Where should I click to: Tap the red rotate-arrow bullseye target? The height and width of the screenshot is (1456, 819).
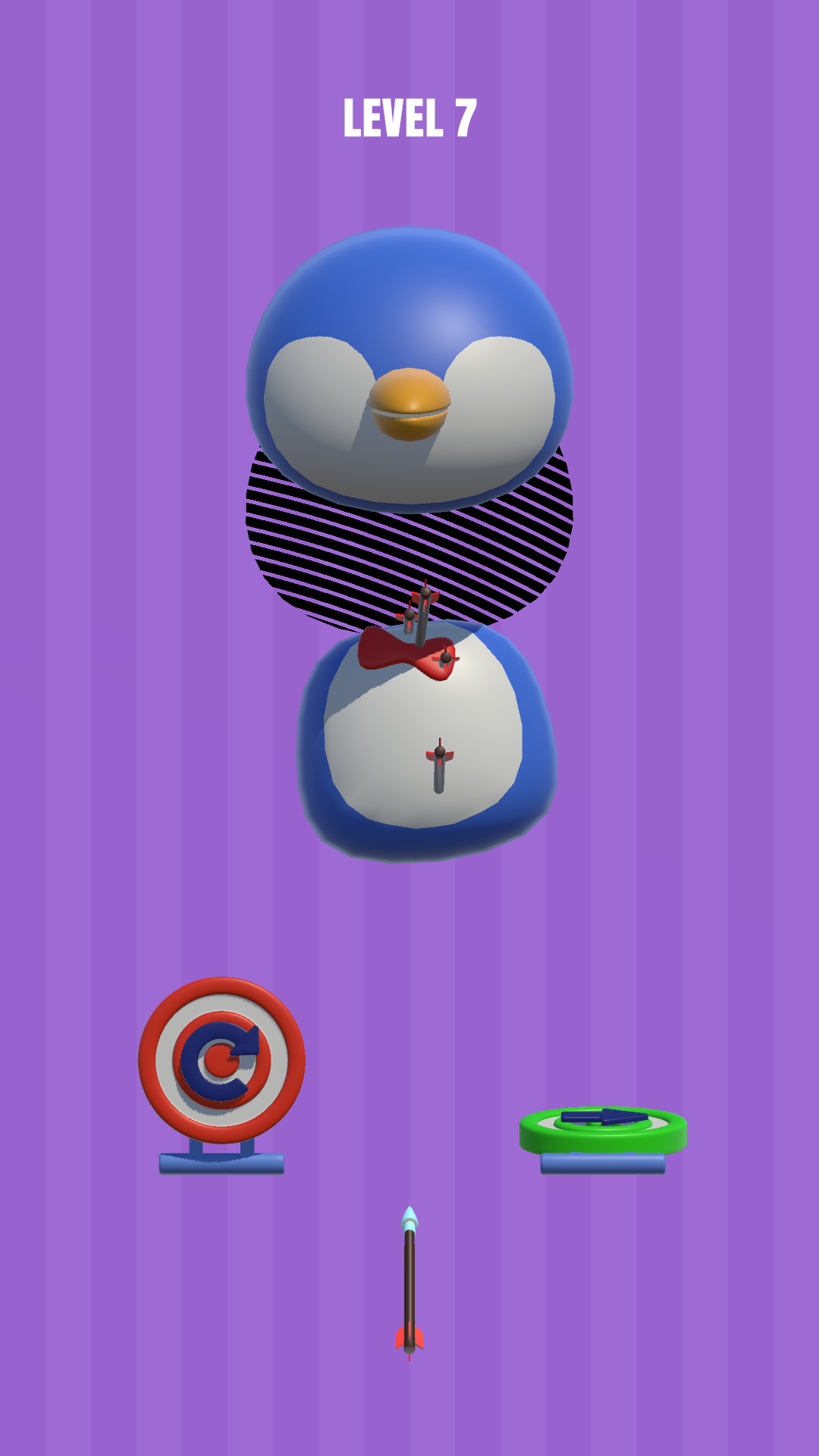221,1061
